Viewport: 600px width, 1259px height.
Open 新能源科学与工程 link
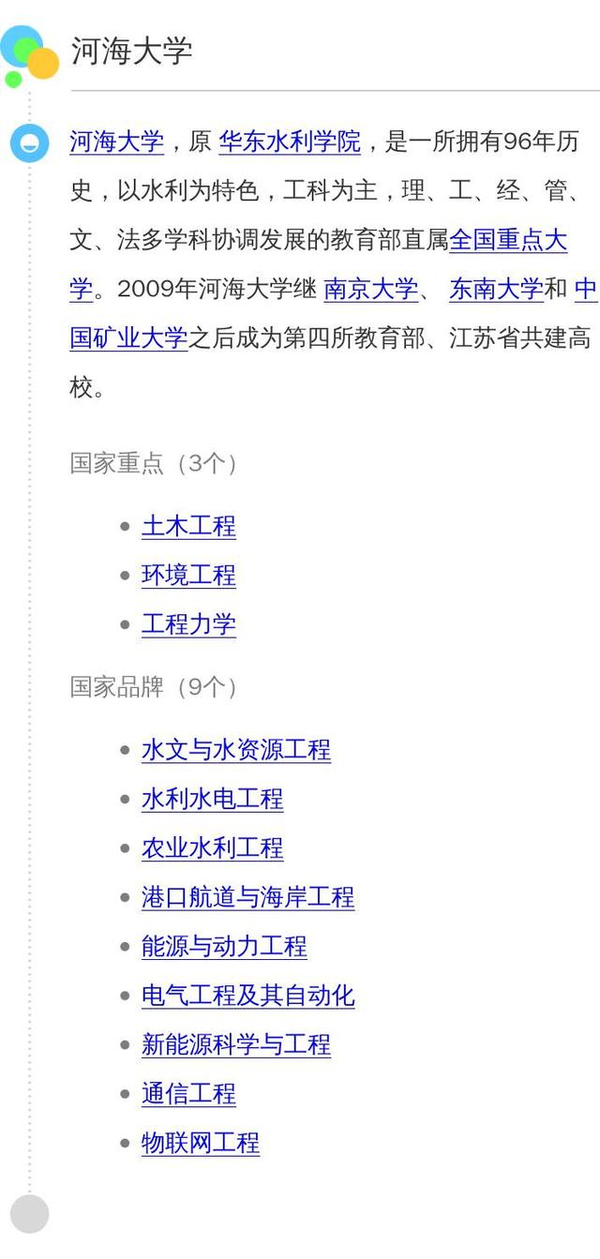pos(236,1045)
